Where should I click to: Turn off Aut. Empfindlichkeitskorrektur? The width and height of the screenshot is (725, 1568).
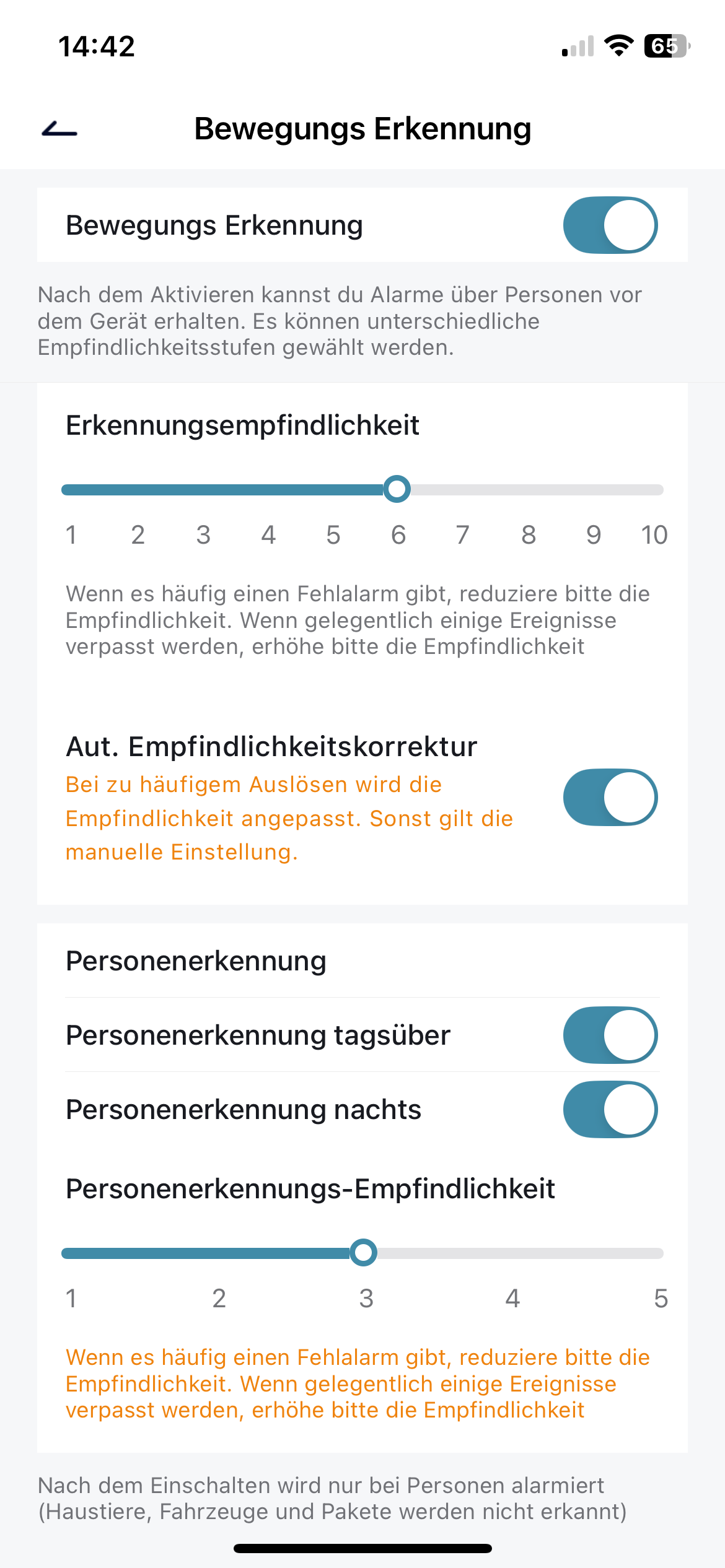click(610, 797)
